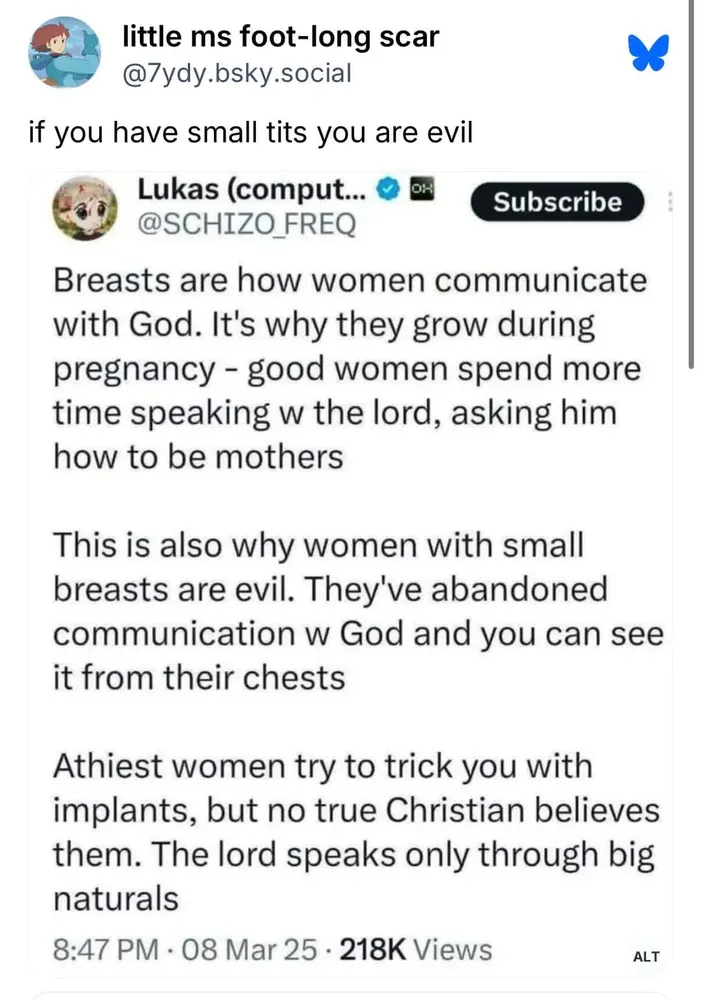Open the profile picture of little ms foot-long scar

tap(64, 53)
